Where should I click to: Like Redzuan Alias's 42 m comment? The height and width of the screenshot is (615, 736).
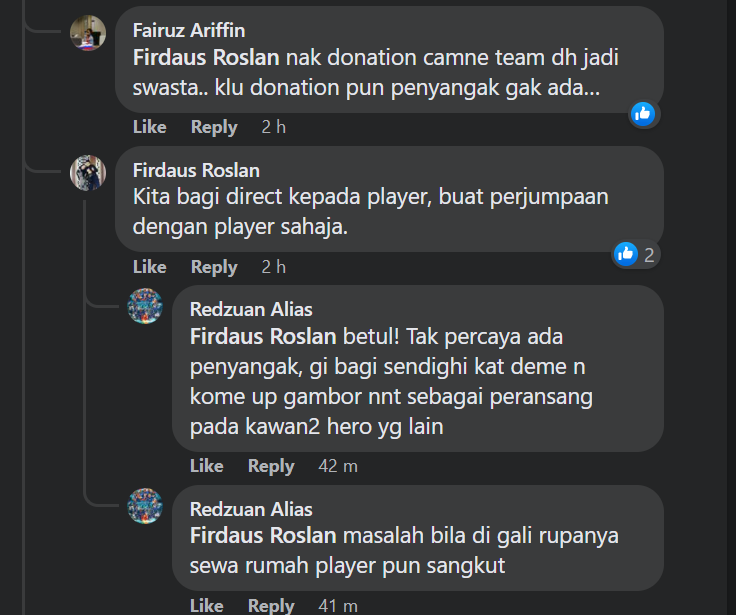206,466
